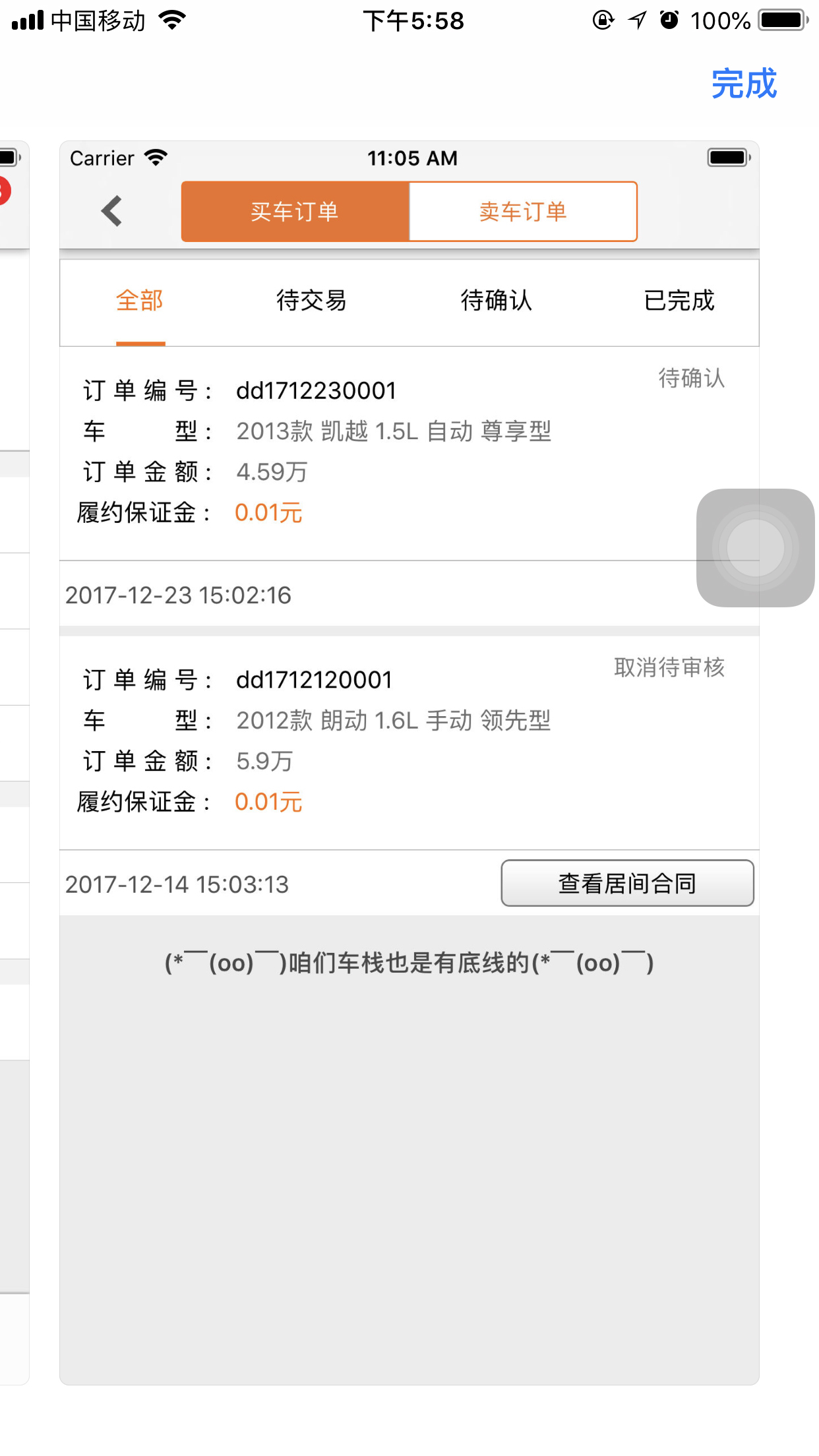Tap 完成 in the top right corner

click(743, 84)
